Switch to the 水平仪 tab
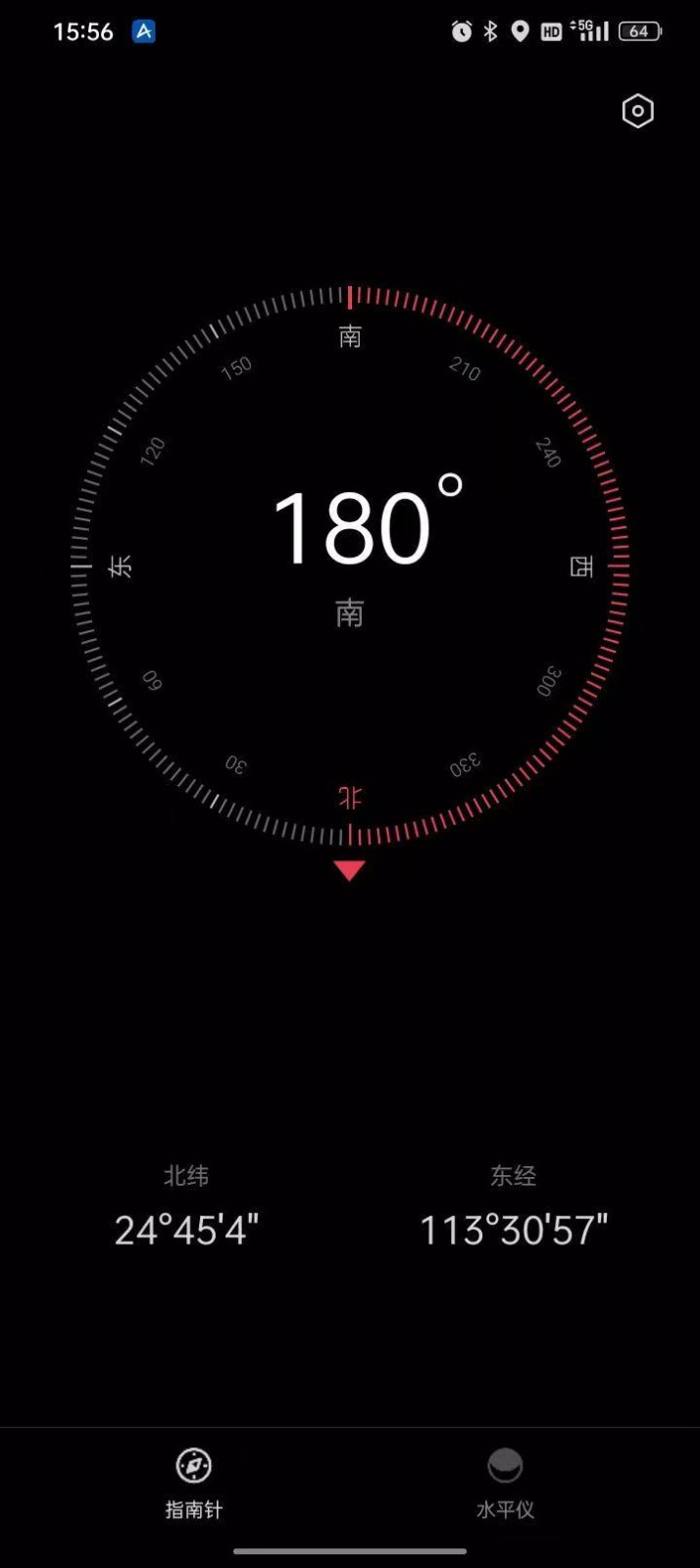 505,1483
